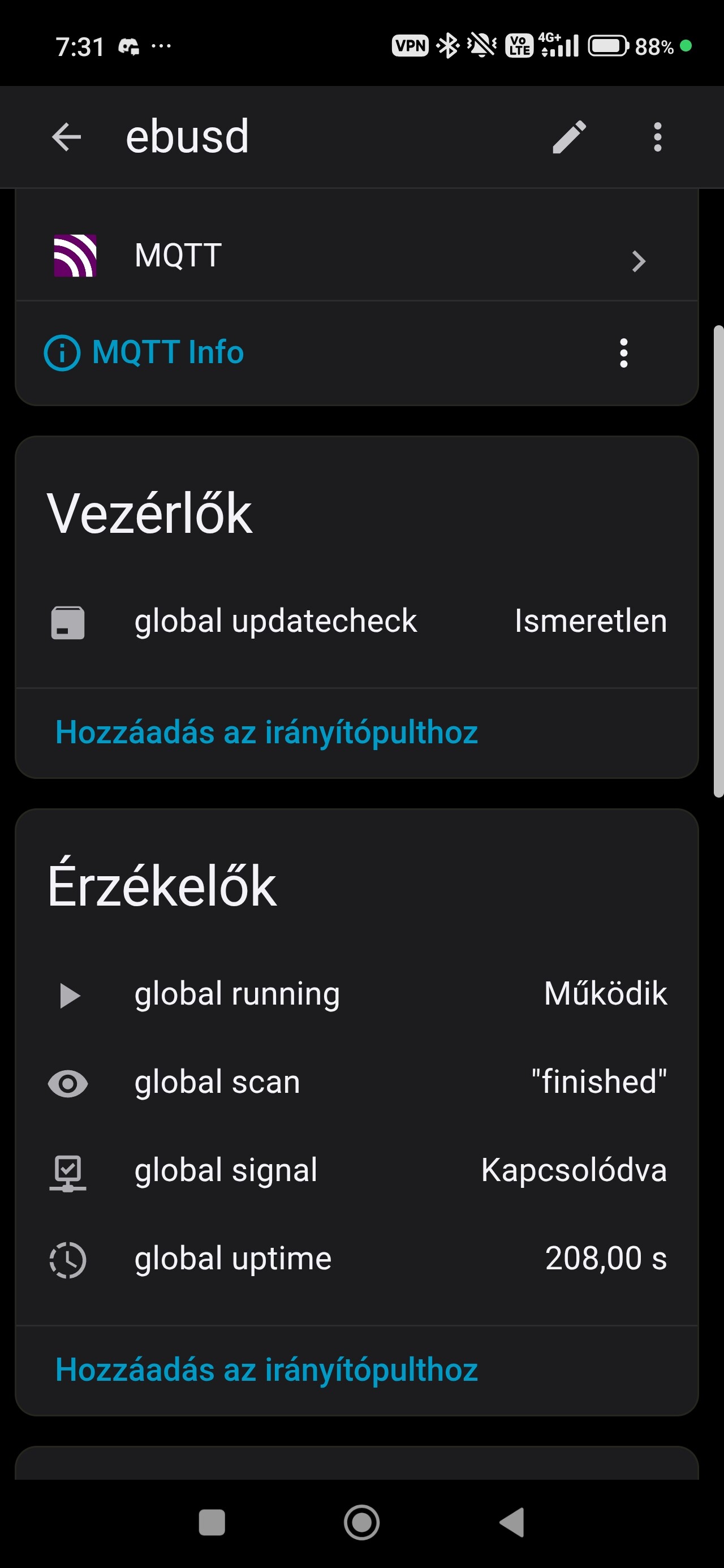Viewport: 724px width, 1568px height.
Task: Edit the ebusd device settings
Action: [568, 136]
